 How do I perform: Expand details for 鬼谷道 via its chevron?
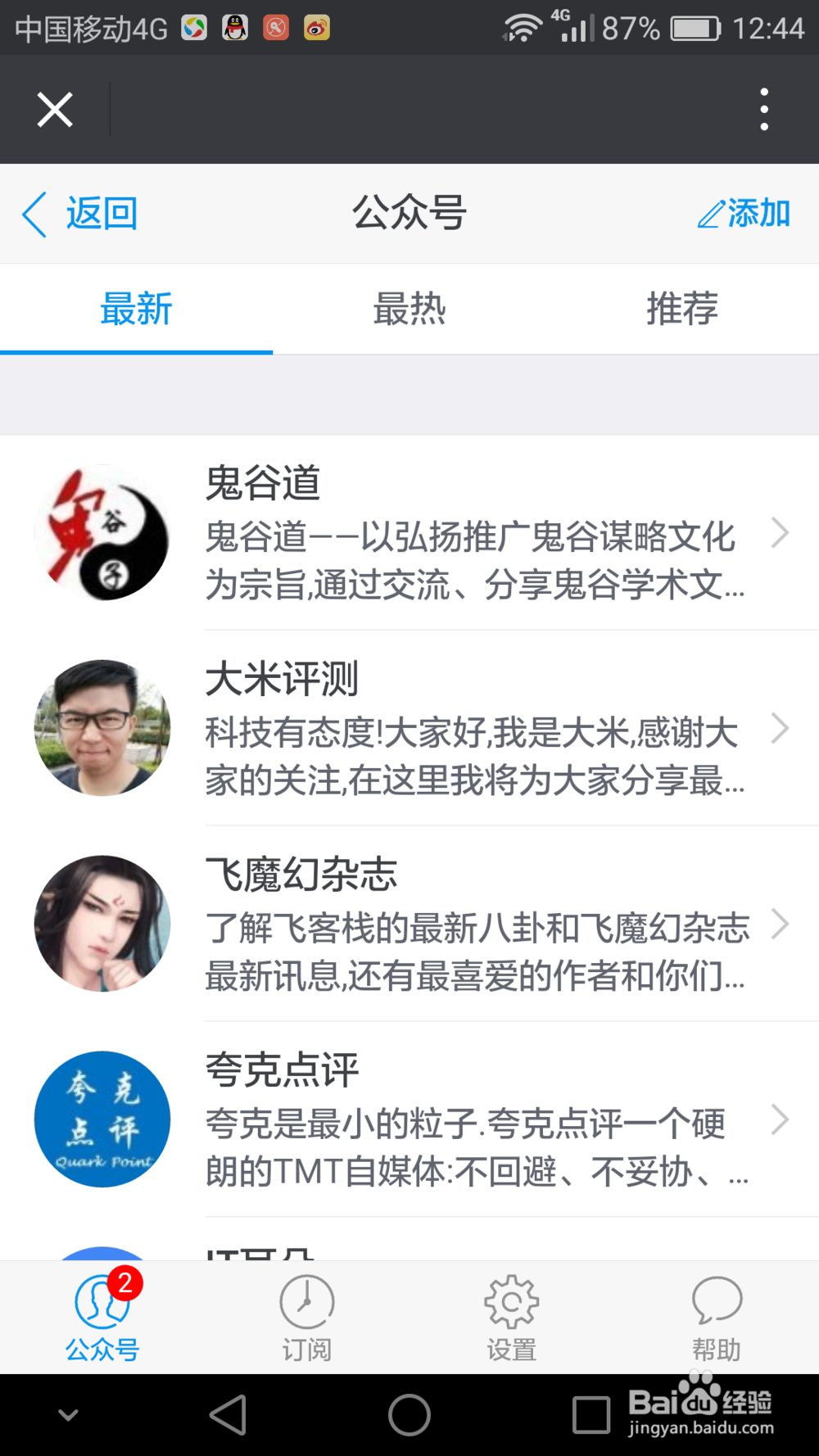click(780, 532)
